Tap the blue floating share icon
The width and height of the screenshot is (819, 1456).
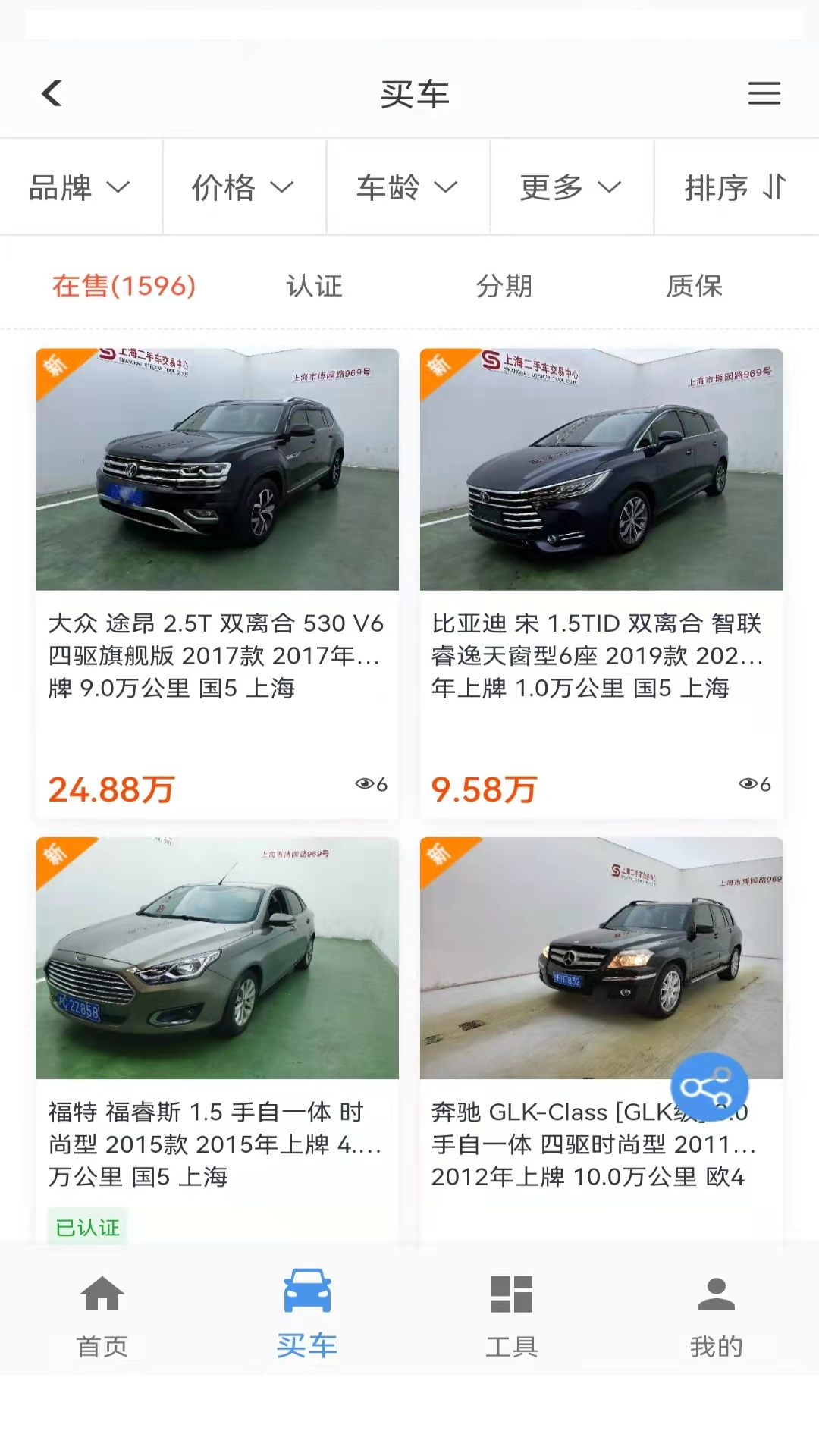point(711,1087)
